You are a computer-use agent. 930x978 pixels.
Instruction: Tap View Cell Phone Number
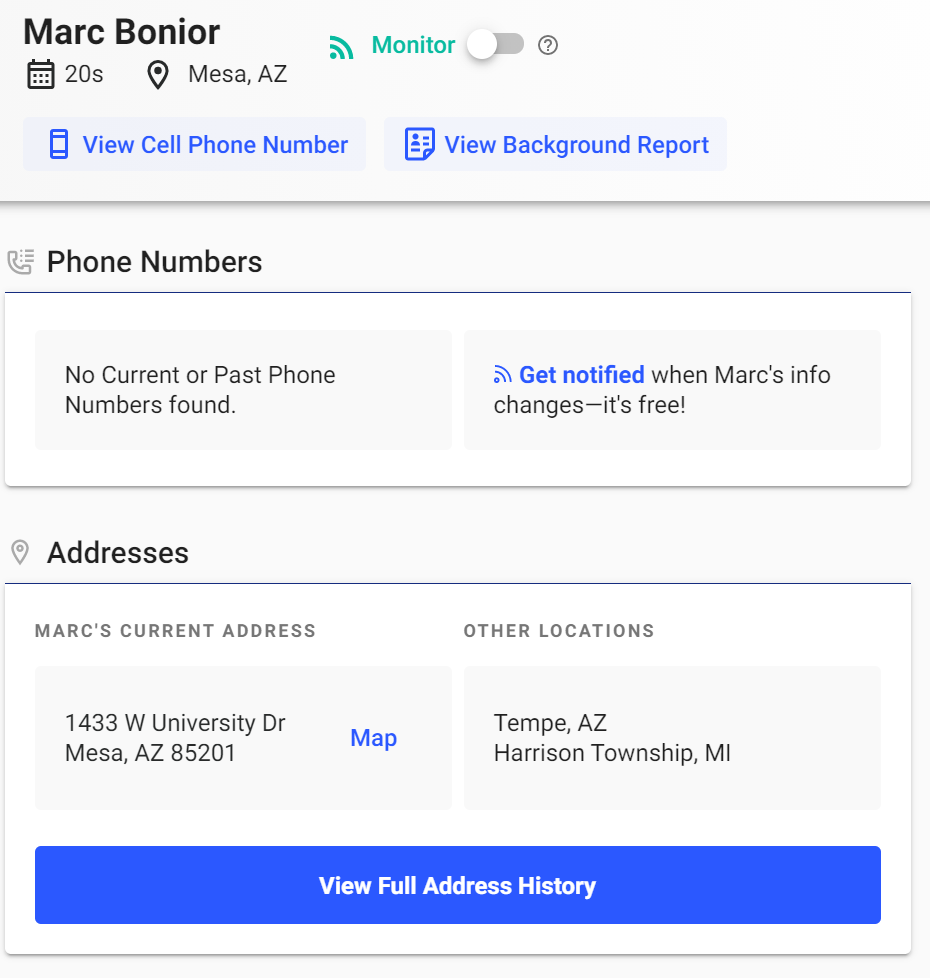tap(195, 144)
